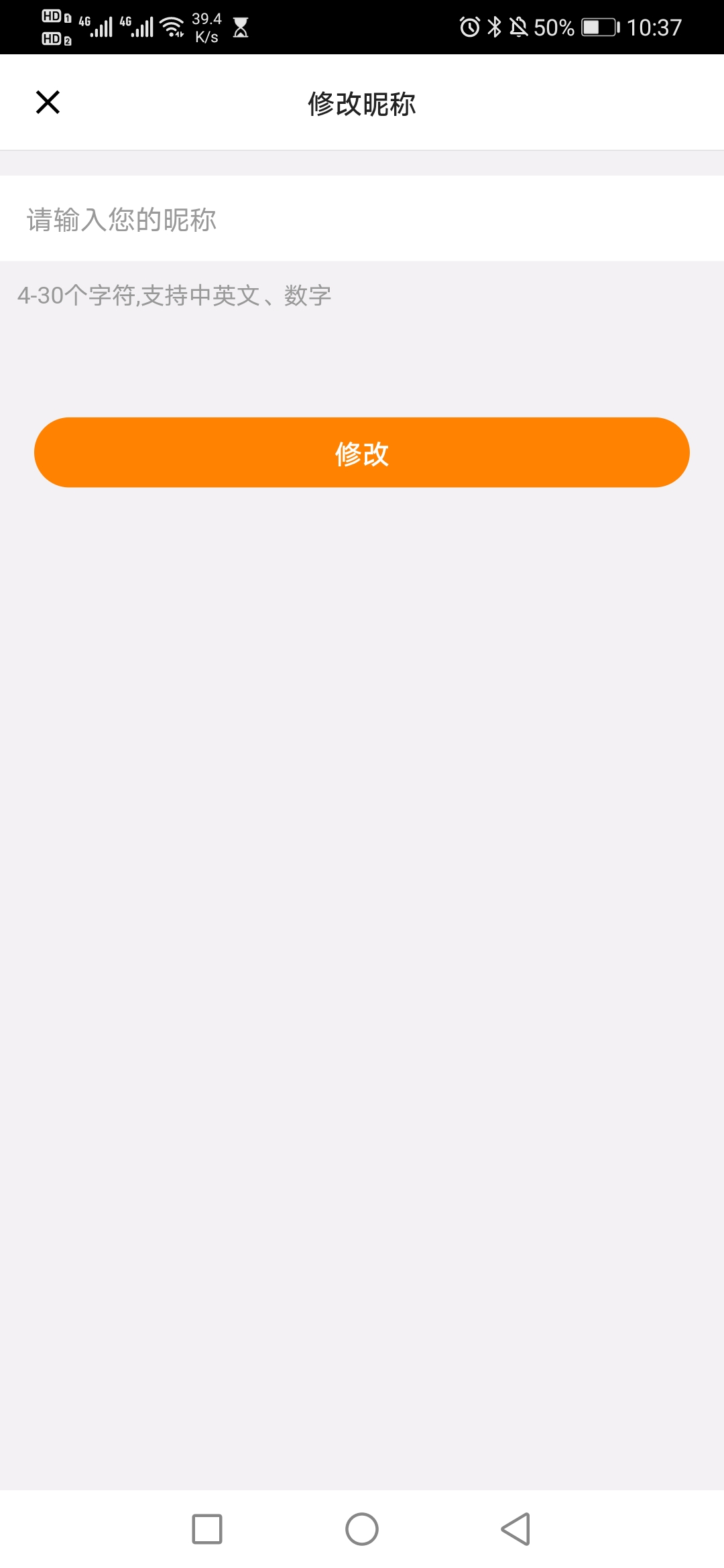The image size is (724, 1568).
Task: Open recent apps from the navigation bar
Action: [207, 1529]
